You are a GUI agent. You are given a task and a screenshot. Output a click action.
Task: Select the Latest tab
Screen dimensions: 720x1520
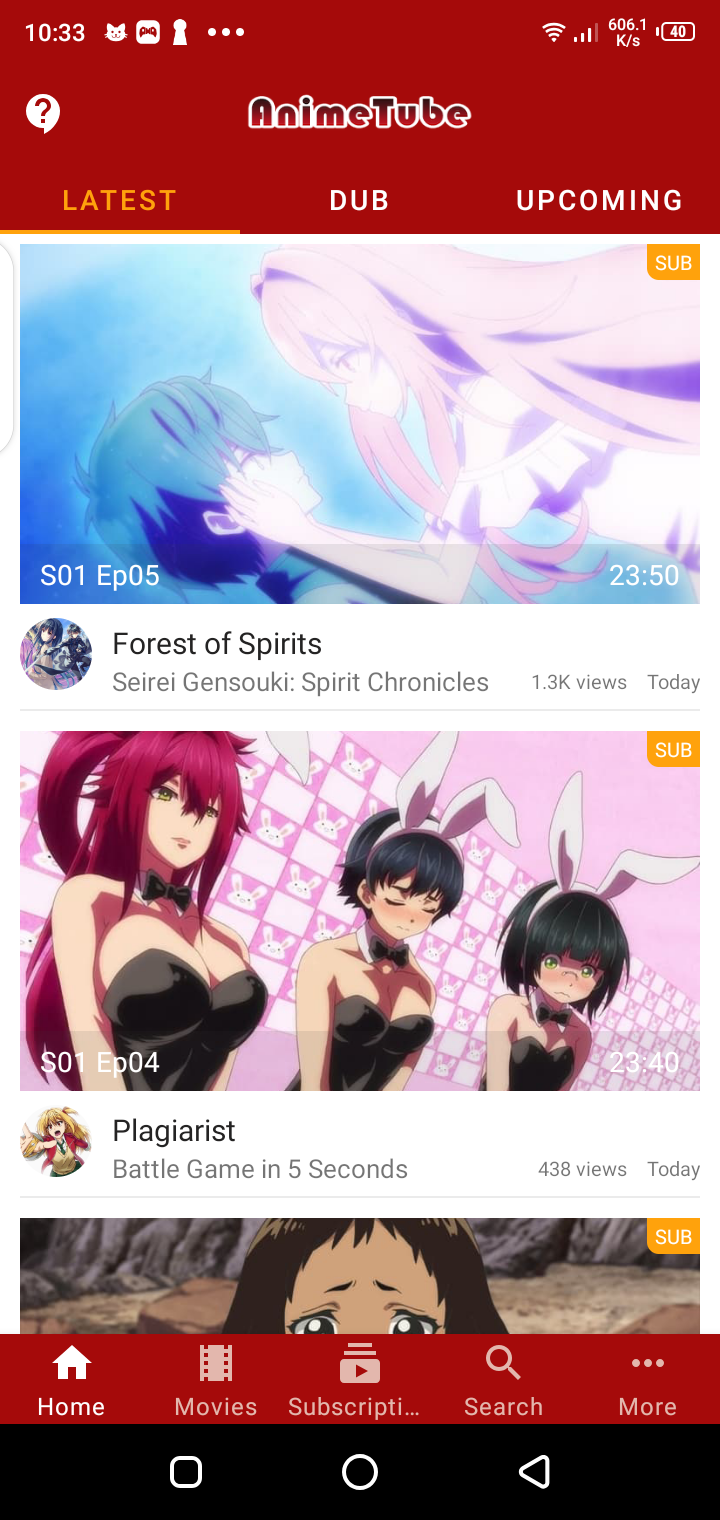pyautogui.click(x=119, y=200)
